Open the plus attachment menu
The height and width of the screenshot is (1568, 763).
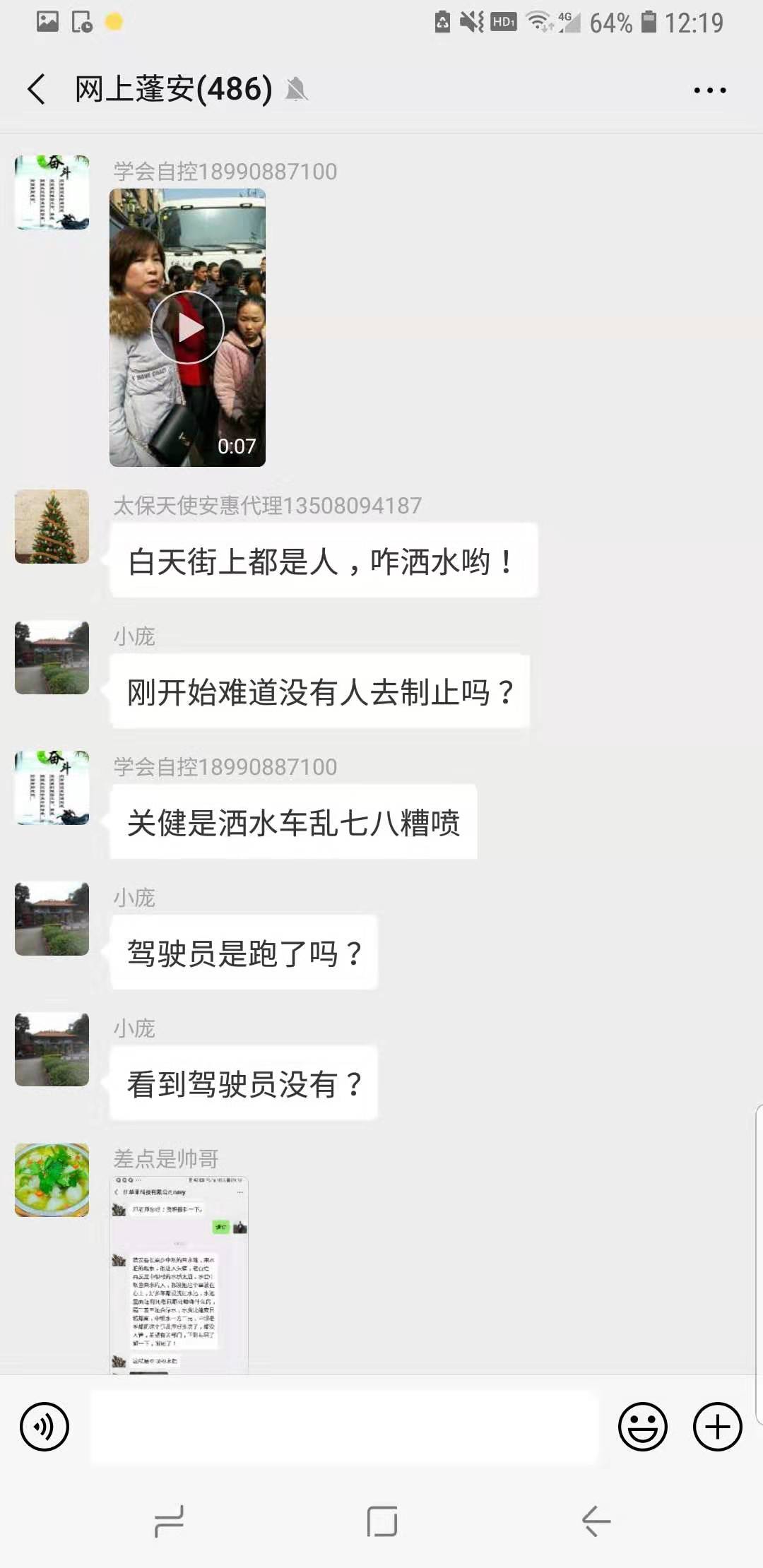[717, 1427]
